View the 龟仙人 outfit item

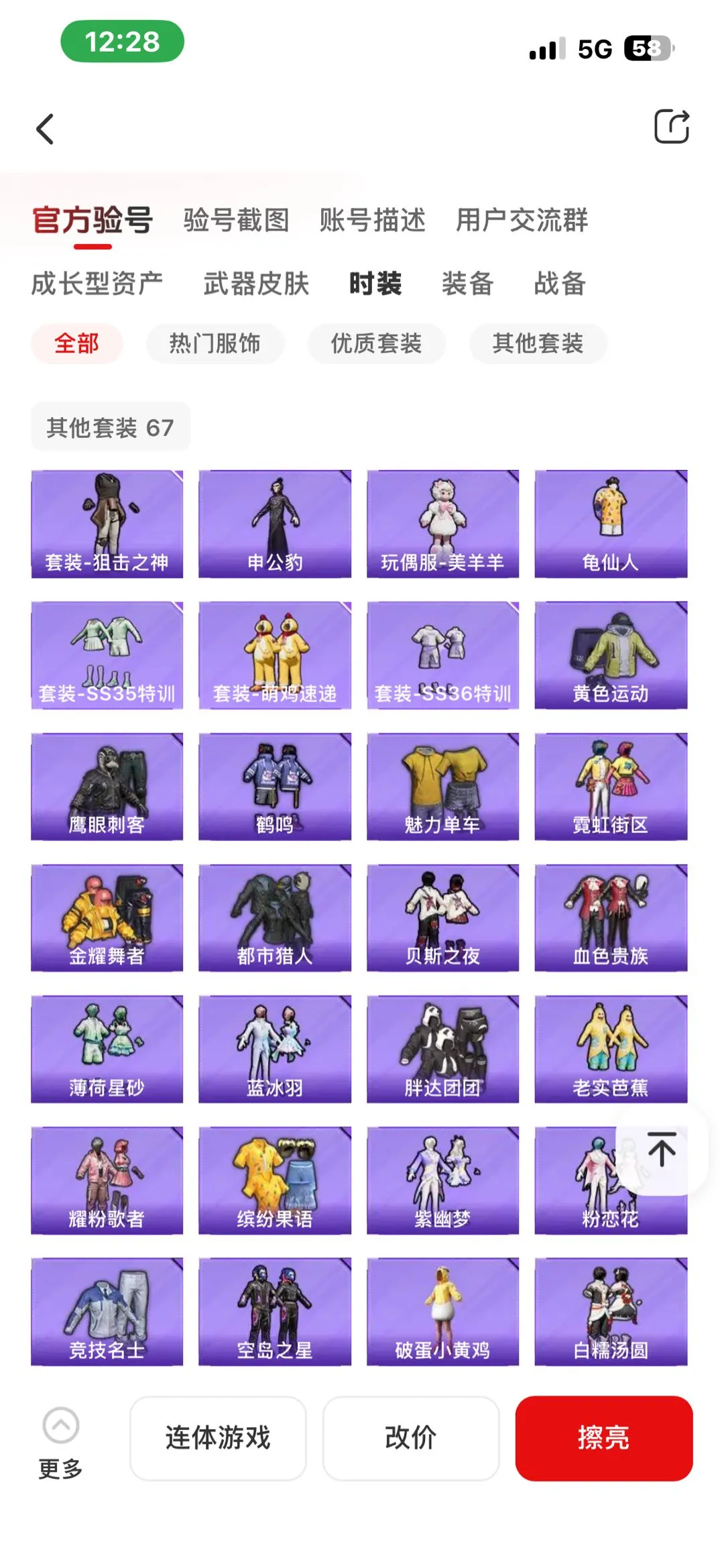click(x=611, y=524)
